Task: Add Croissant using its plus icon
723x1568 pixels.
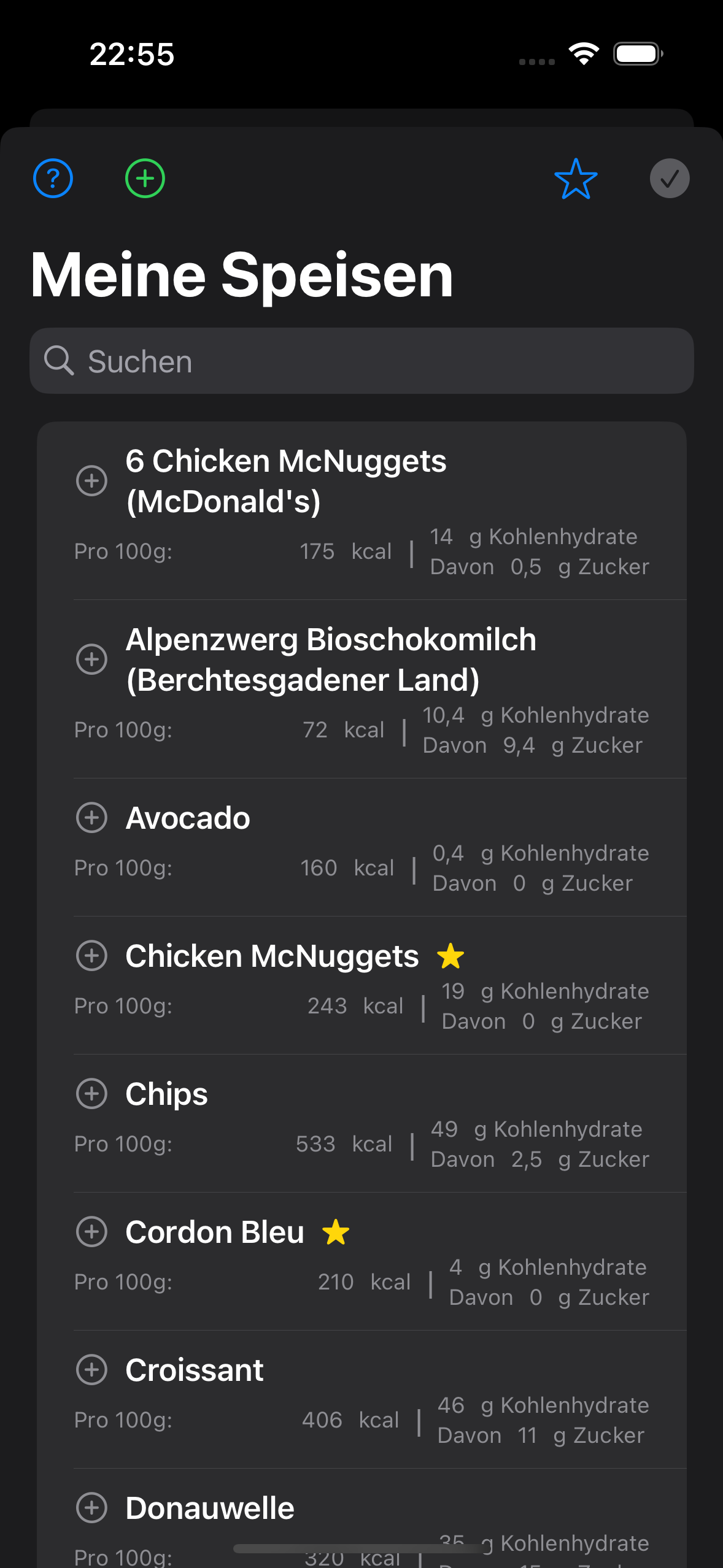Action: [x=91, y=1369]
